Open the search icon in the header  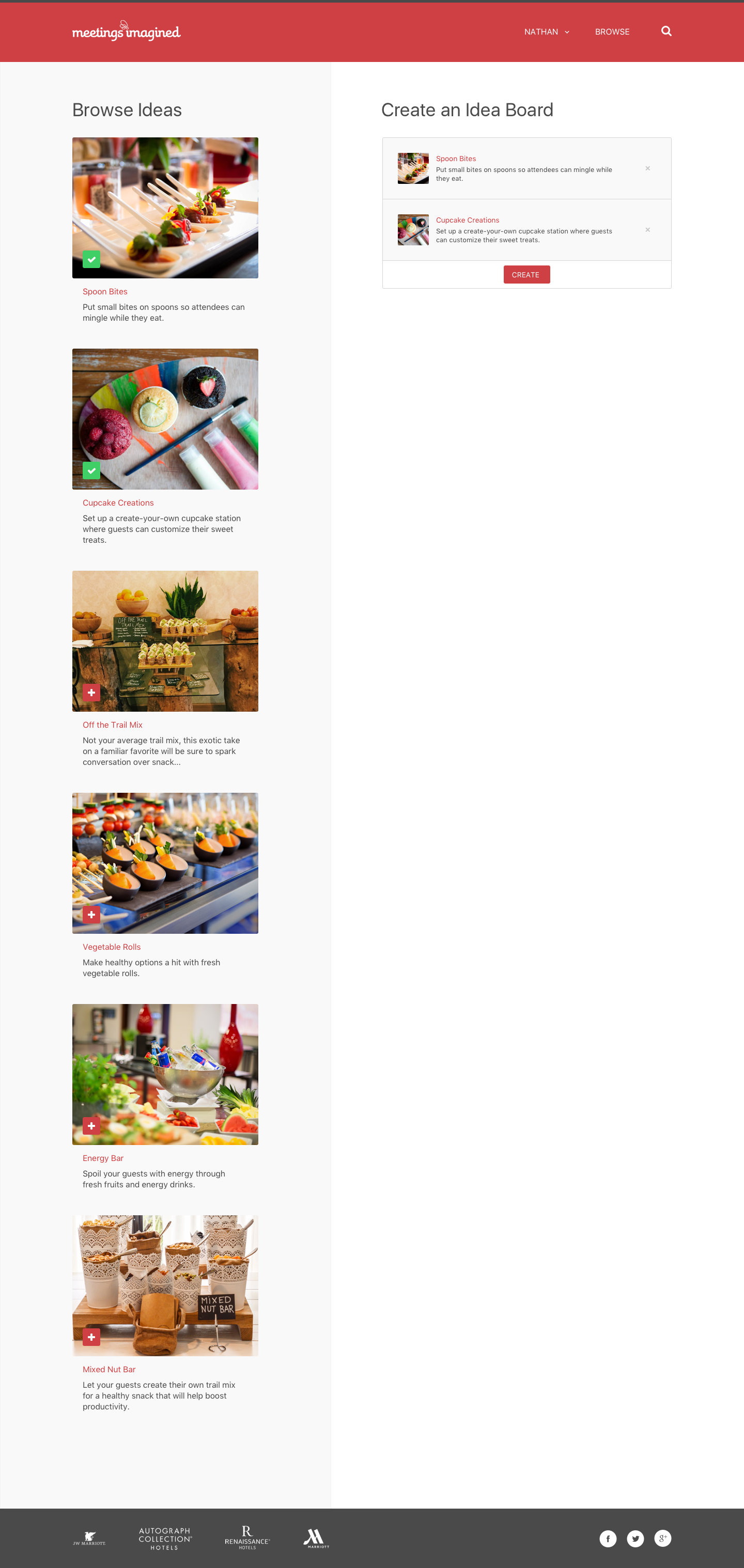coord(666,31)
